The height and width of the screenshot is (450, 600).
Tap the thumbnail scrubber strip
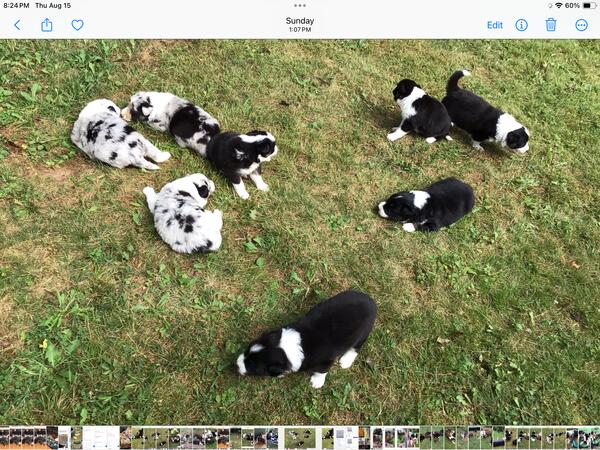300,437
